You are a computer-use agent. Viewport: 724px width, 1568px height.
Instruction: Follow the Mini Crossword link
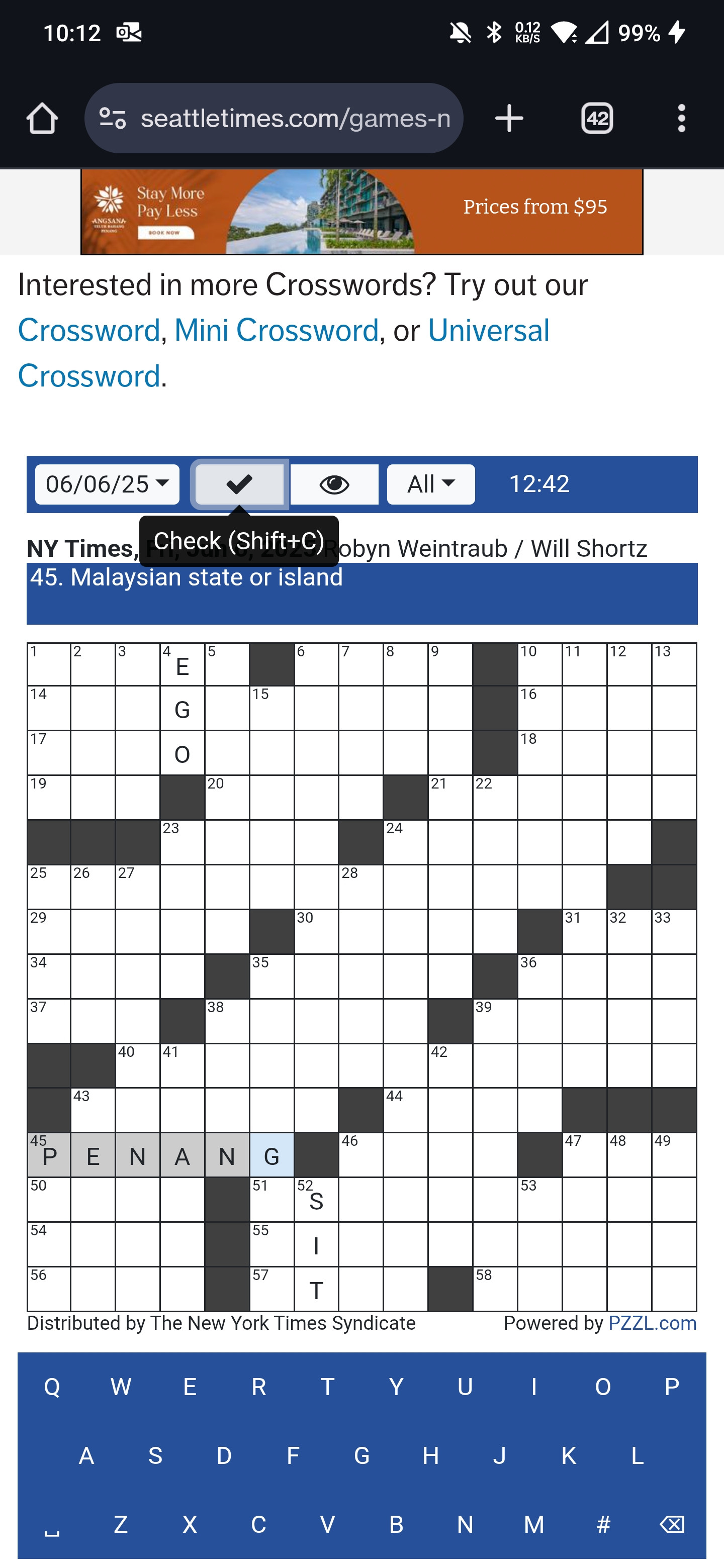click(277, 331)
